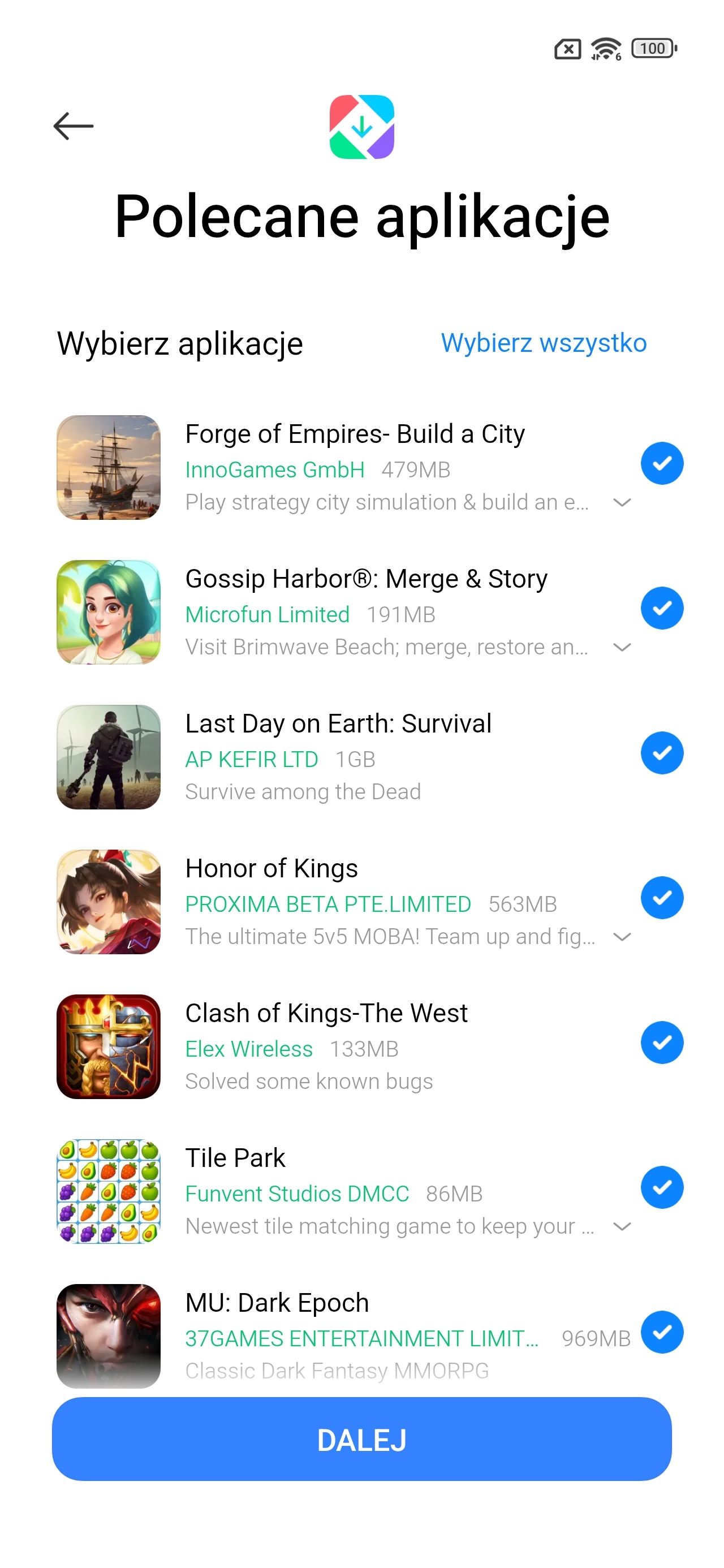Expand Gossip Harbor description
Image resolution: width=724 pixels, height=1568 pixels.
[x=622, y=648]
